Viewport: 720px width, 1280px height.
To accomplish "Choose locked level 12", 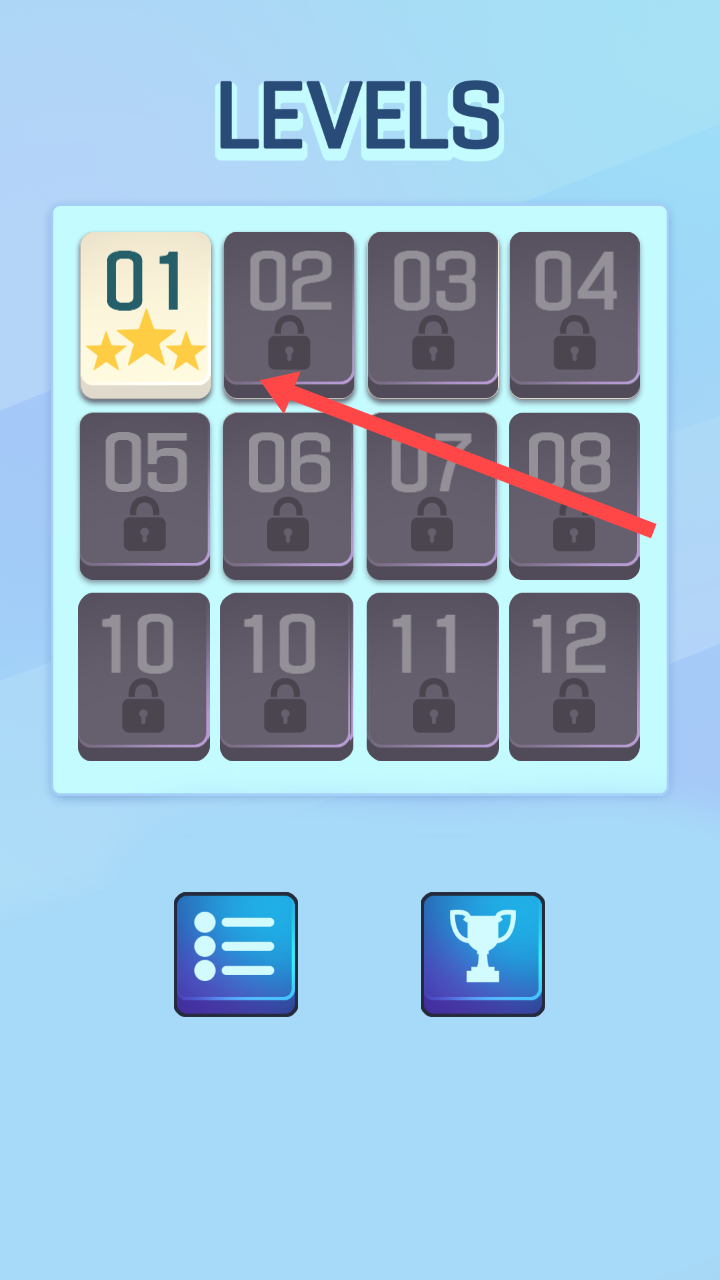I will pos(574,674).
